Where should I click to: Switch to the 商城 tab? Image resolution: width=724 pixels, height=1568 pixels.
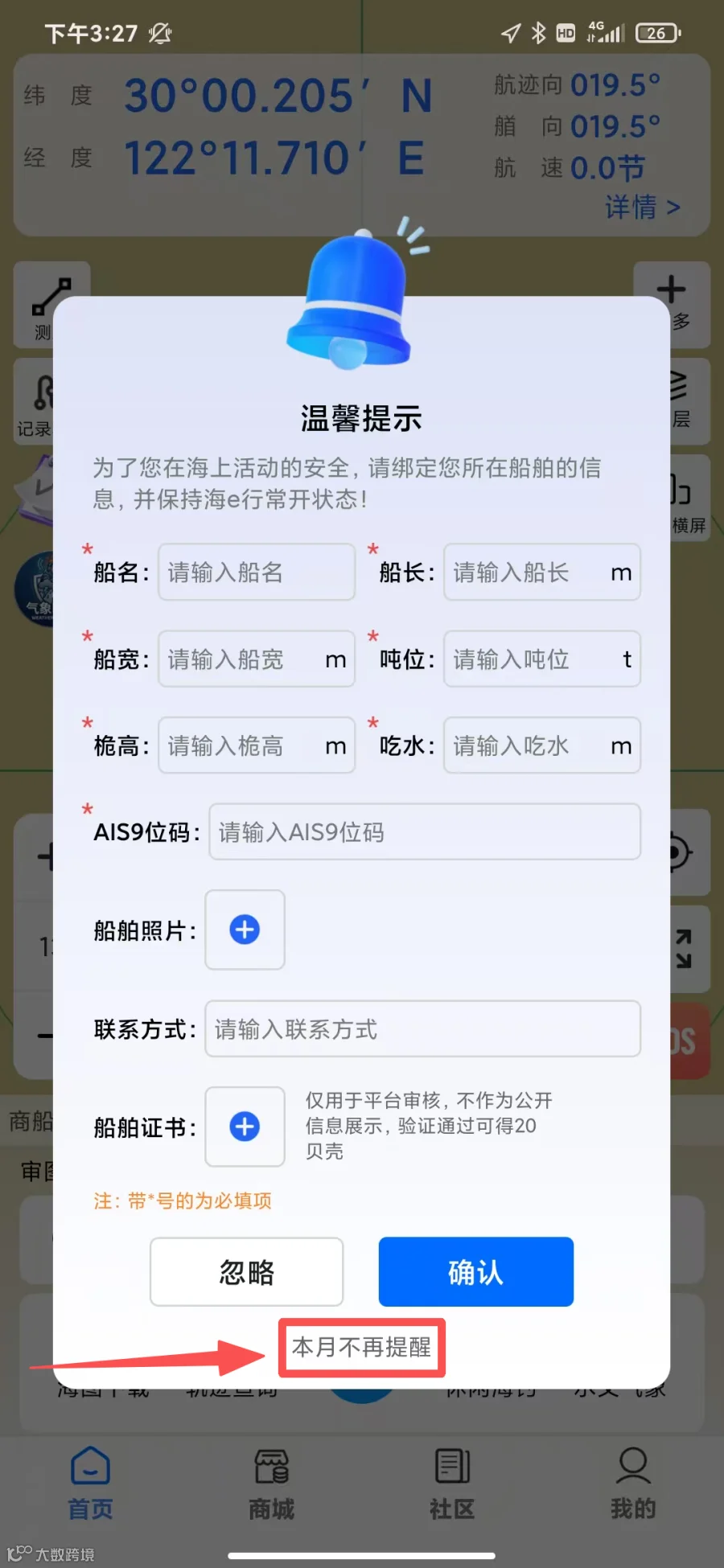(271, 1484)
